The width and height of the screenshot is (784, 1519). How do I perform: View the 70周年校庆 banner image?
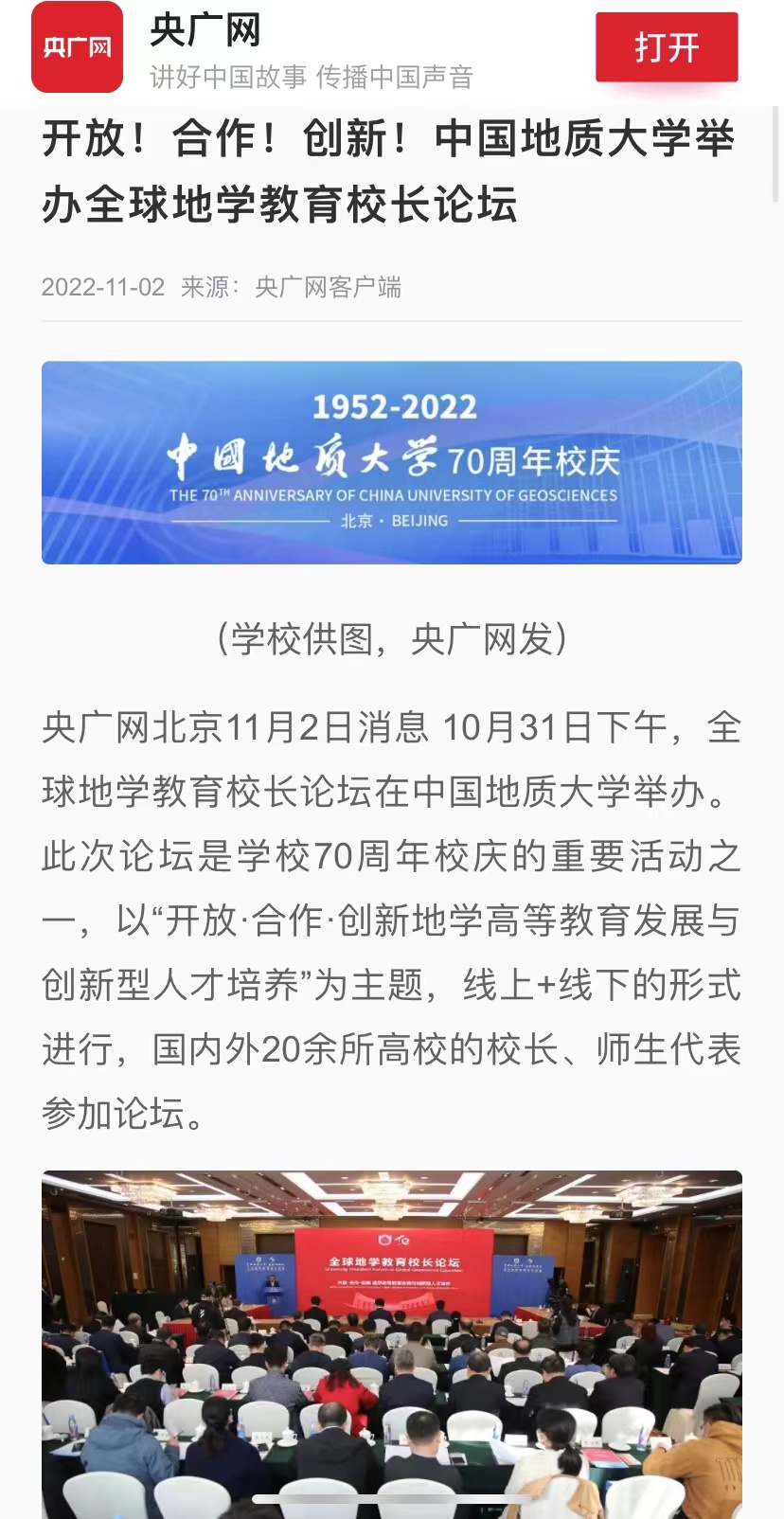pyautogui.click(x=392, y=462)
